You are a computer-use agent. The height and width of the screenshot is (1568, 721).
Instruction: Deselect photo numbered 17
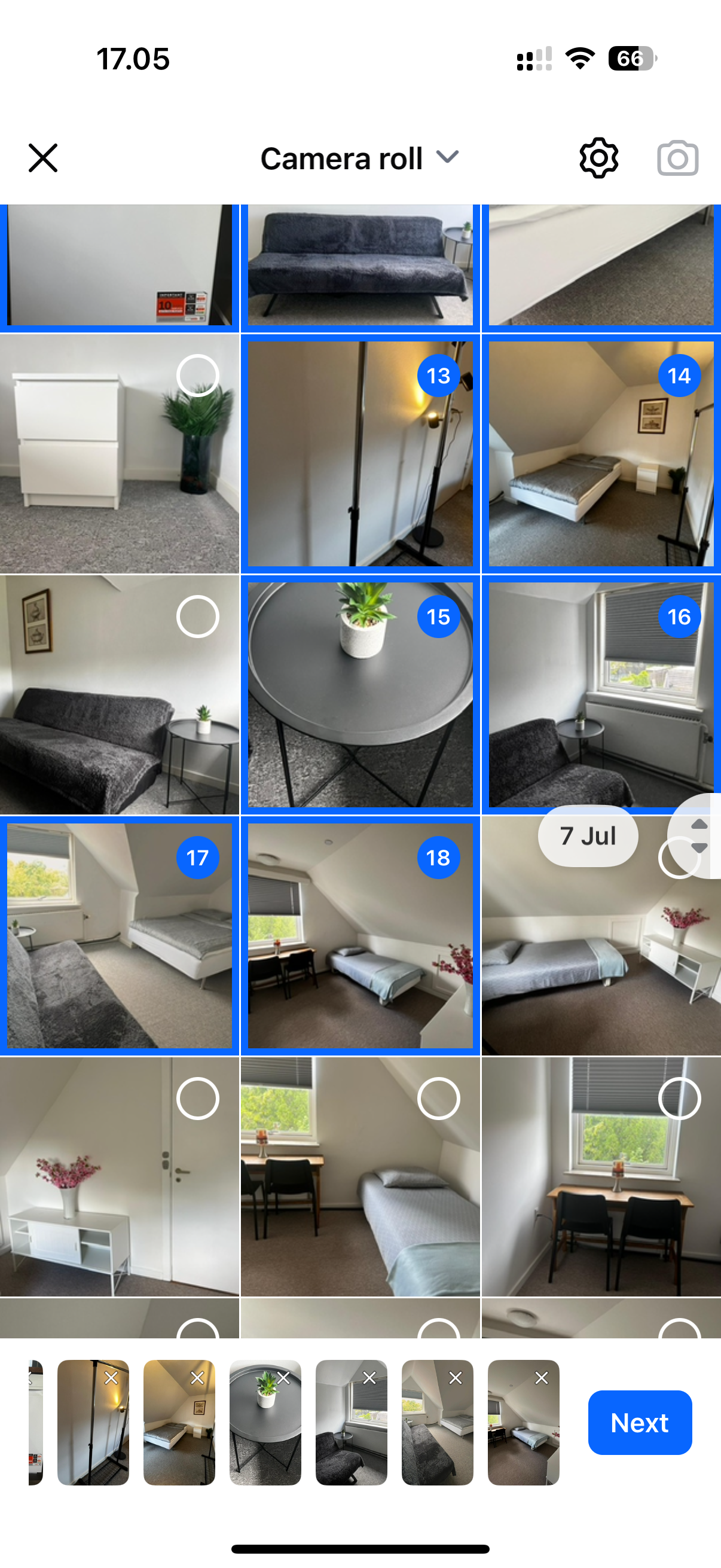197,858
